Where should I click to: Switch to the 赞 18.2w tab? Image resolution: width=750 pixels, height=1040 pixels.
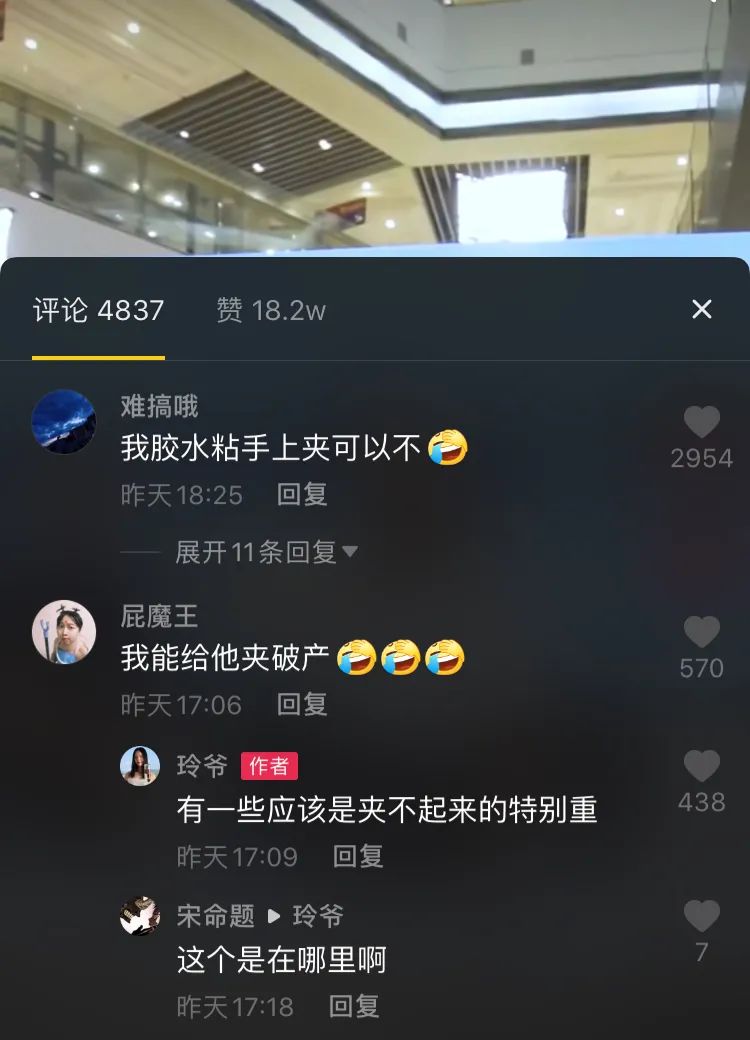[271, 310]
